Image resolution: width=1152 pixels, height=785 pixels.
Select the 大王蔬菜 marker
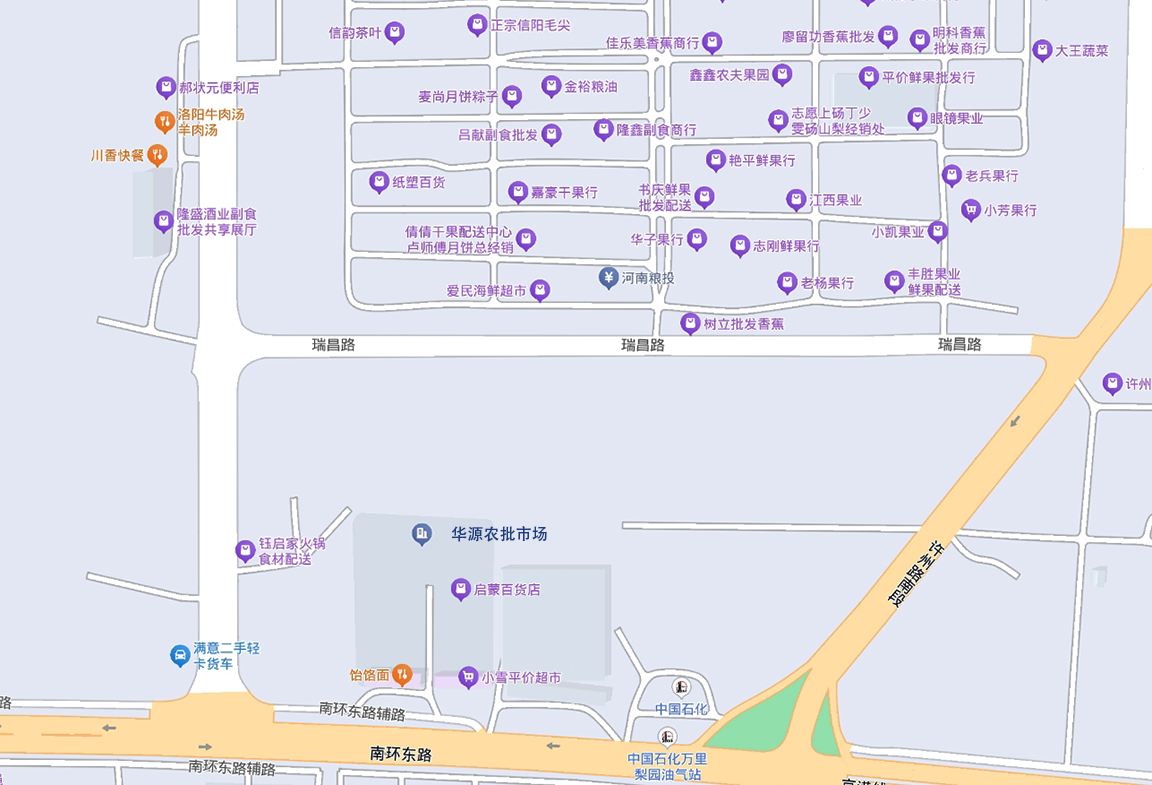1043,50
